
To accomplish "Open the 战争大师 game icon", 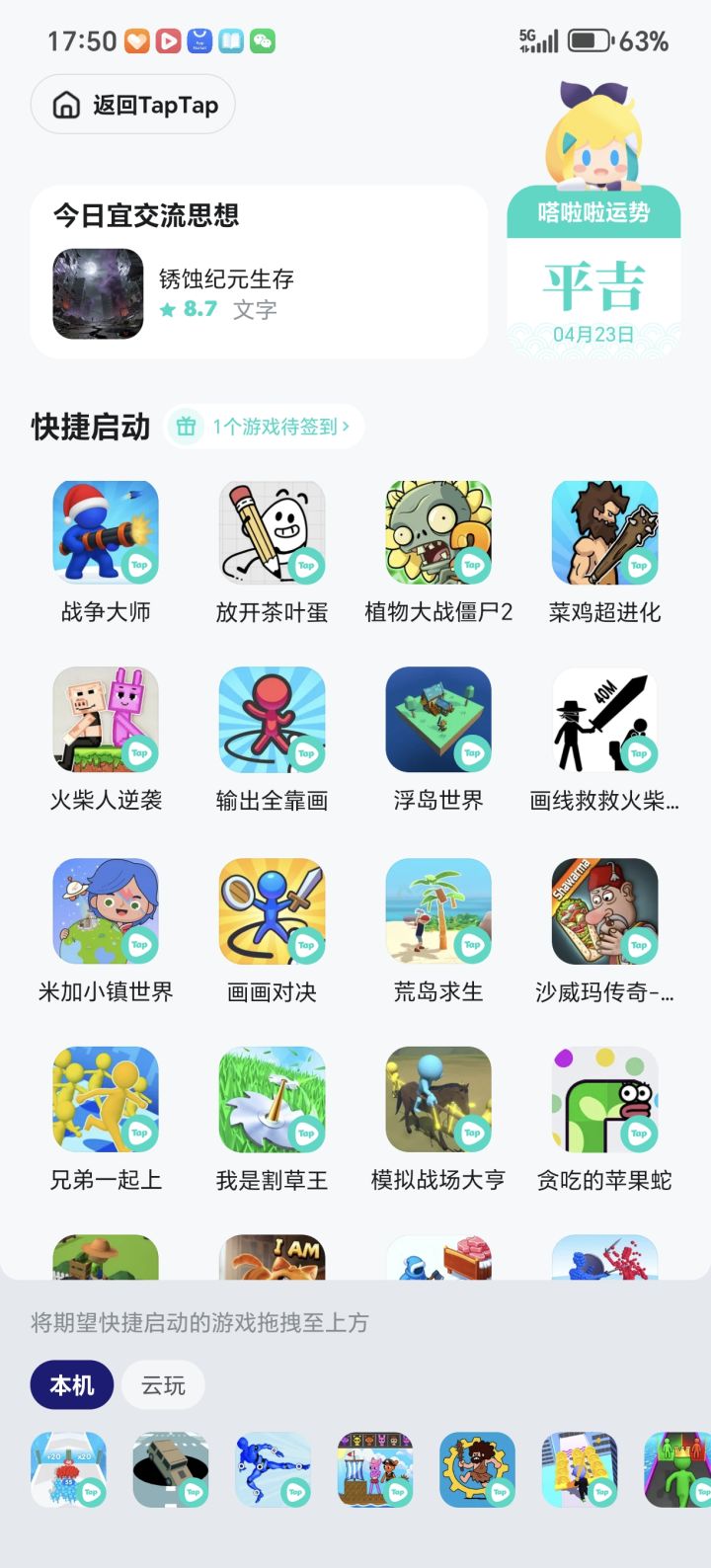I will pos(106,532).
